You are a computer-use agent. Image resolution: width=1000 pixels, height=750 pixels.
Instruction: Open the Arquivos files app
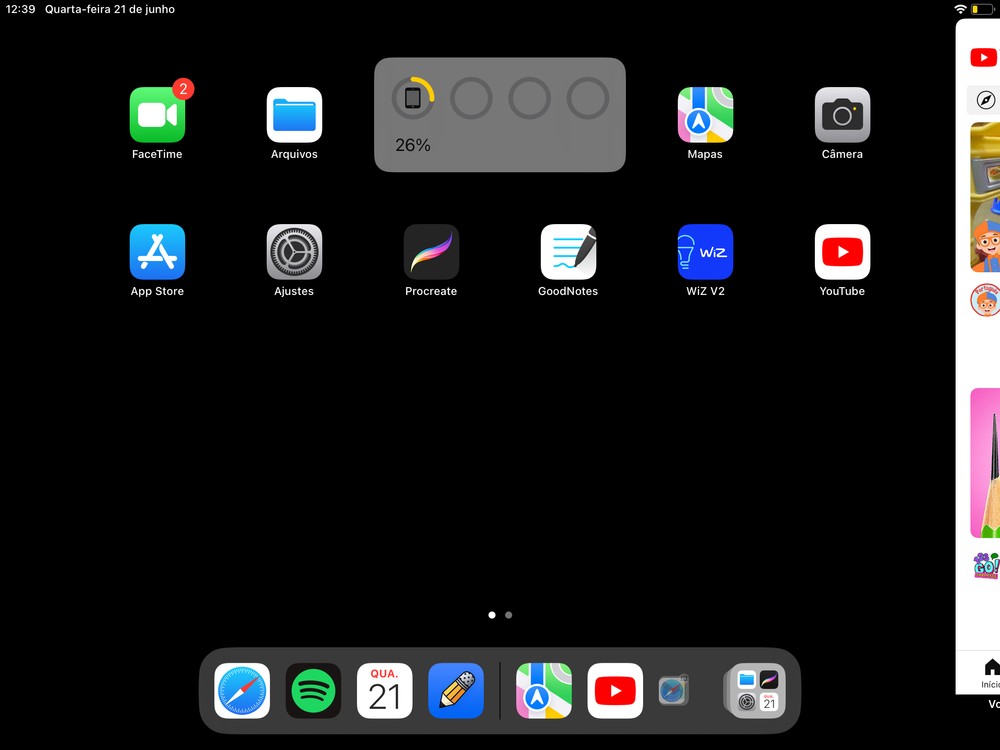[294, 115]
